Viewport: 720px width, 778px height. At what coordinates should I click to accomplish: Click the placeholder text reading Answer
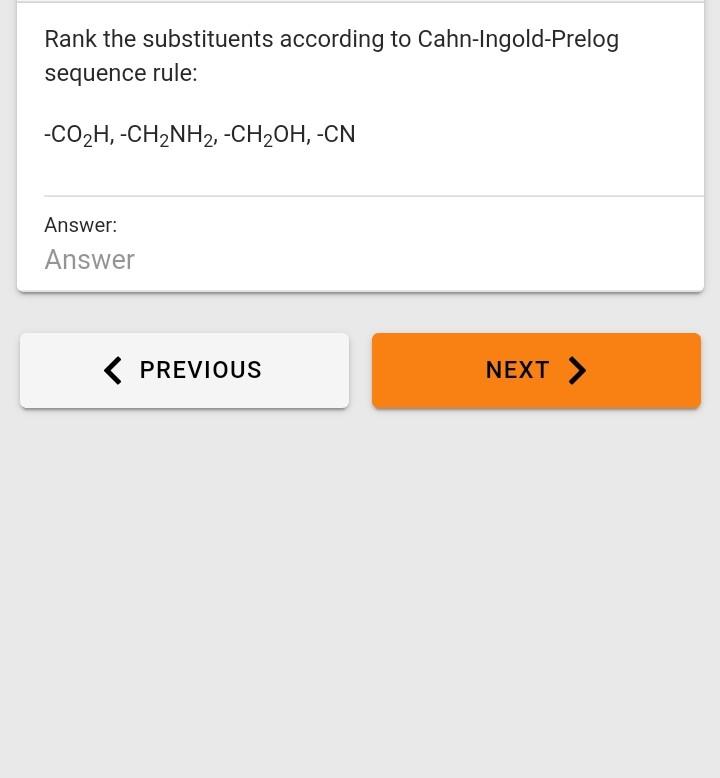pyautogui.click(x=88, y=259)
